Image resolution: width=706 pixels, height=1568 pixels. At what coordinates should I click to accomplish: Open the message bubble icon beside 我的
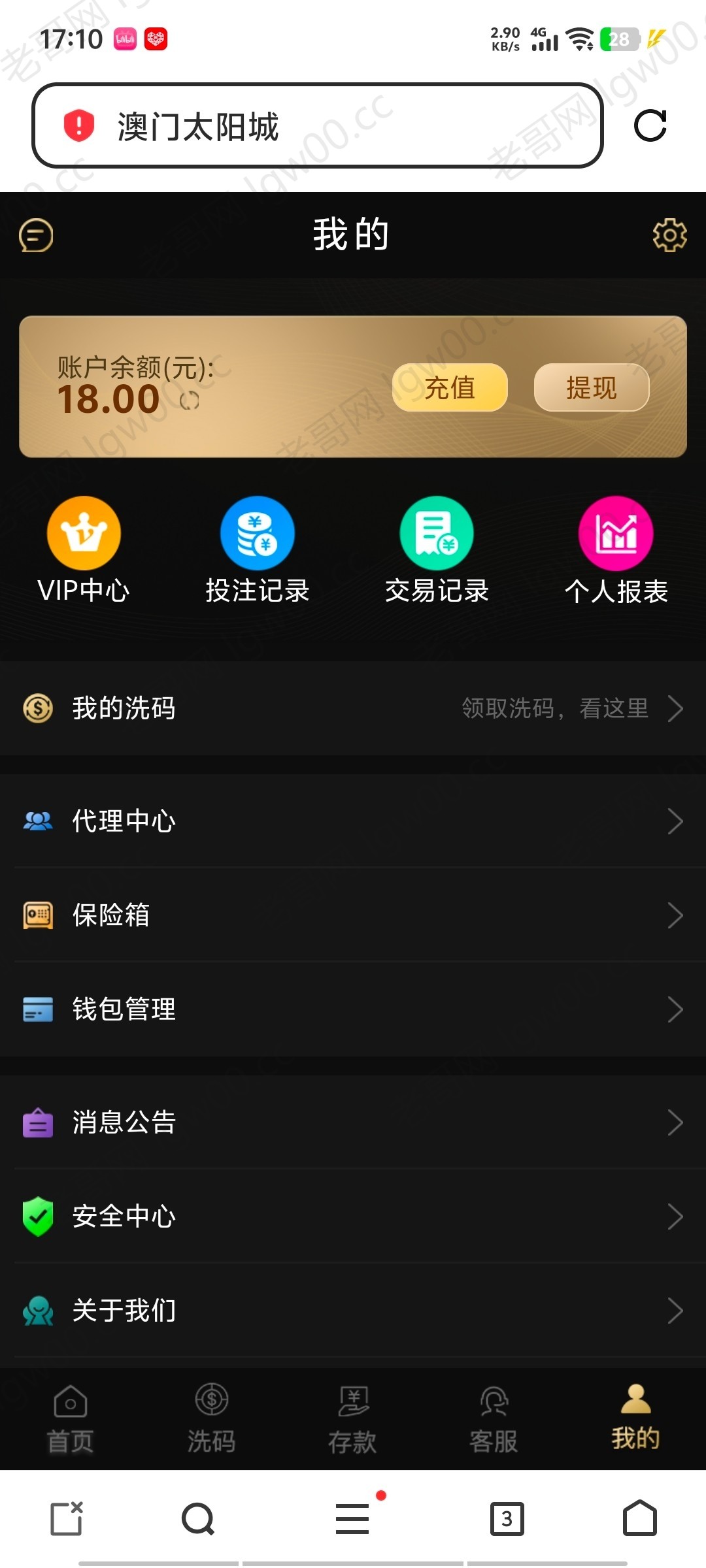coord(36,235)
